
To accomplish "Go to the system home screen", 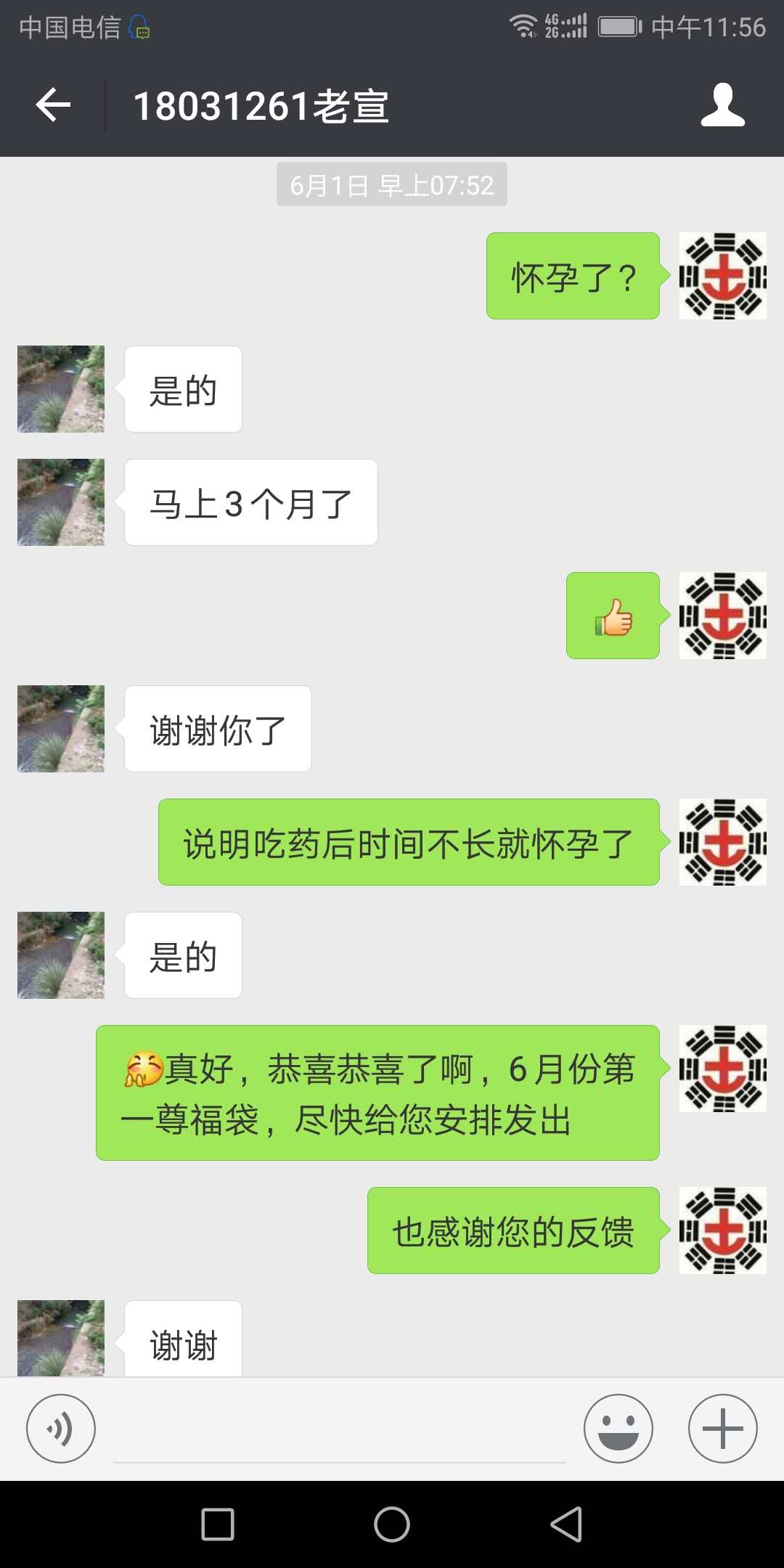I will point(392,1524).
